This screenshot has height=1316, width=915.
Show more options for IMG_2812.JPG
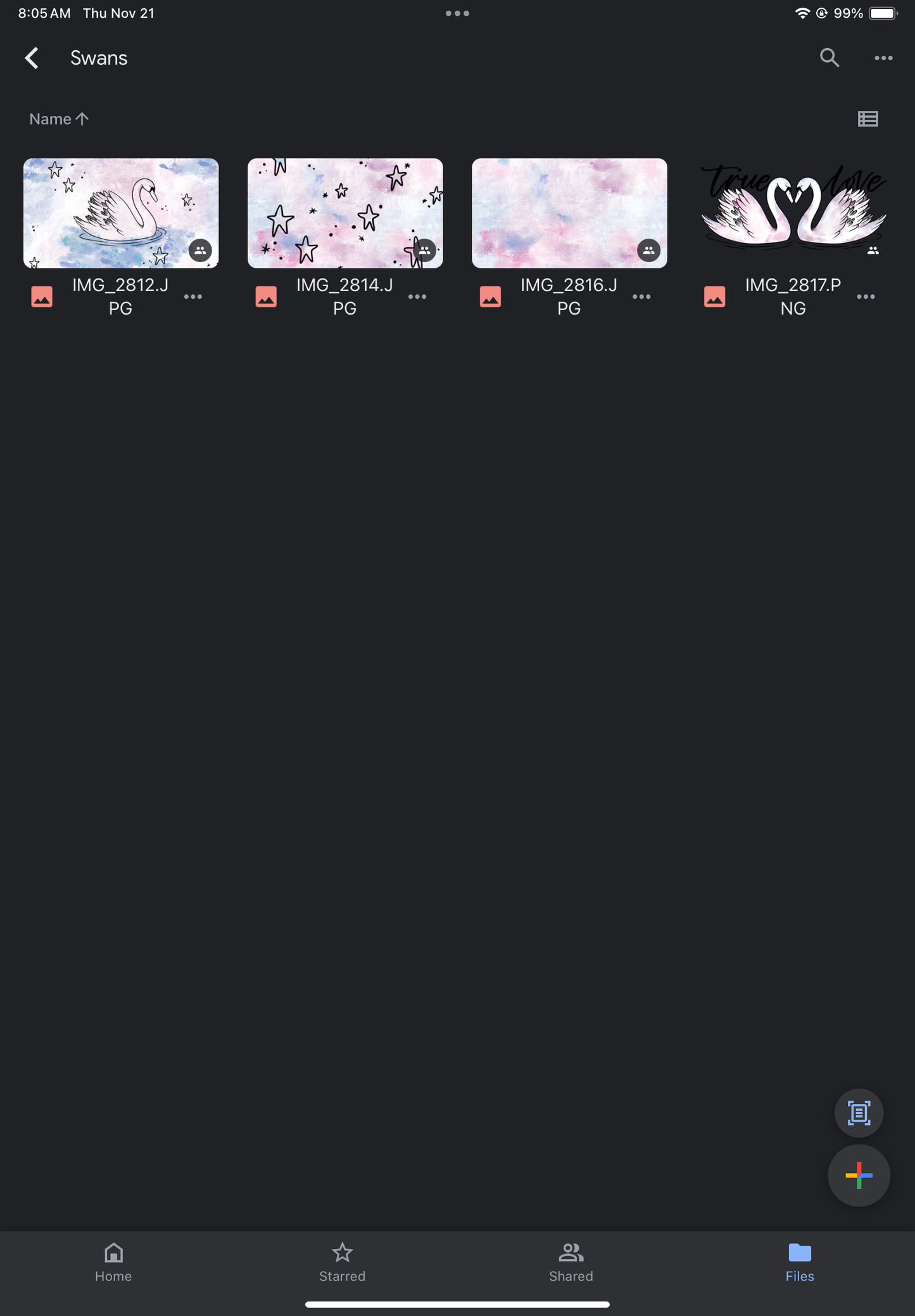(192, 297)
